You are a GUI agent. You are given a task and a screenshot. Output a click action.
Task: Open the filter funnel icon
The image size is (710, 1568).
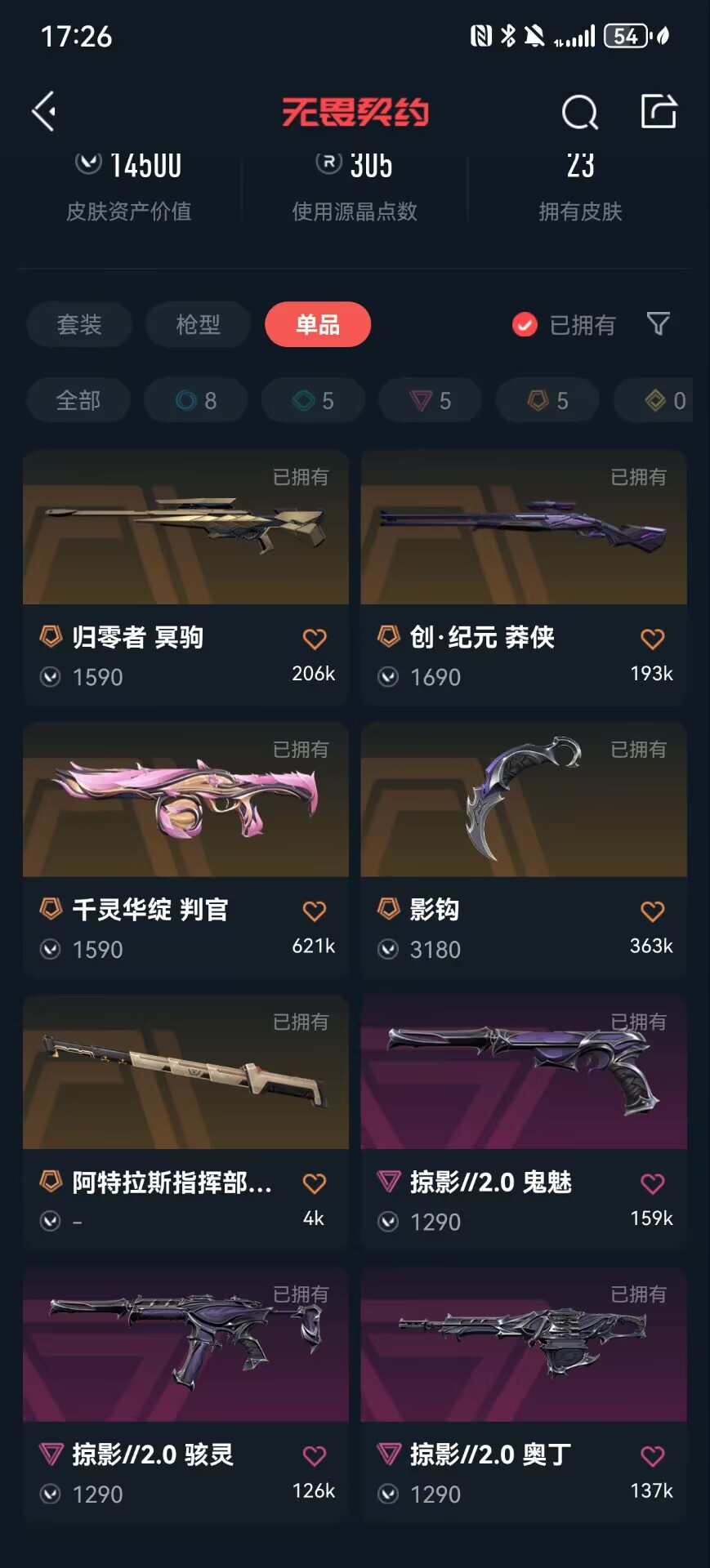tap(658, 324)
